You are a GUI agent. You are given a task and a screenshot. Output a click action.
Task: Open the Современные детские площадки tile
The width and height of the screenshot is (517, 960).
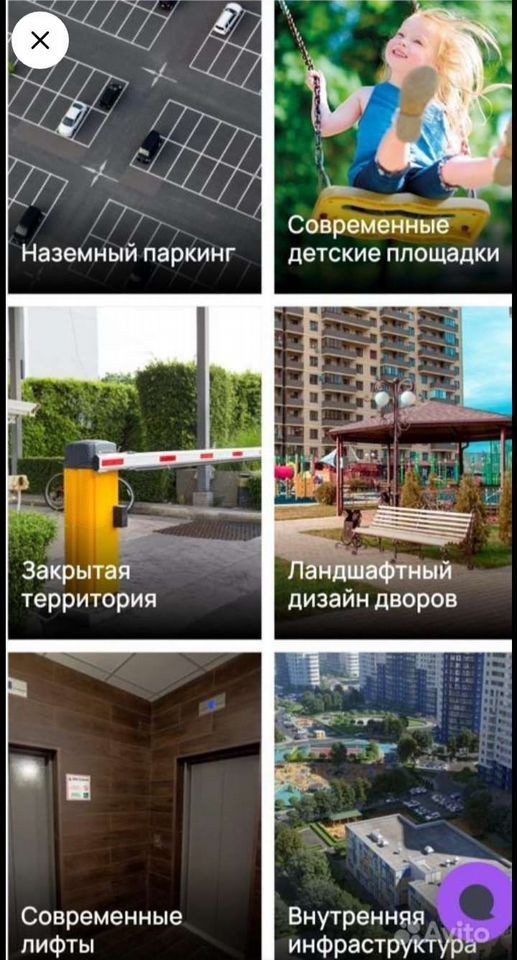tap(393, 146)
